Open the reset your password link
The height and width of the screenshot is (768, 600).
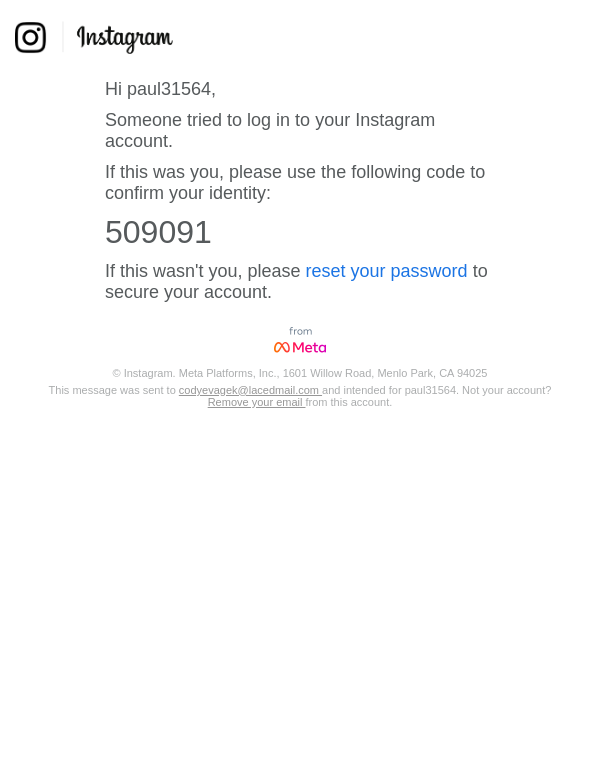click(x=385, y=271)
